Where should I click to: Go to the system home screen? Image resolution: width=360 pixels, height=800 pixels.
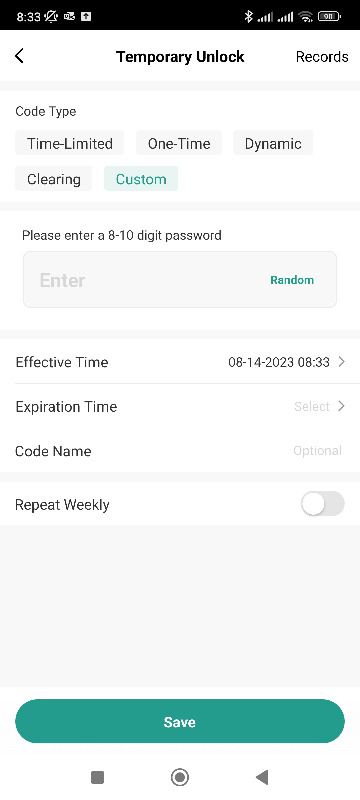pos(179,777)
